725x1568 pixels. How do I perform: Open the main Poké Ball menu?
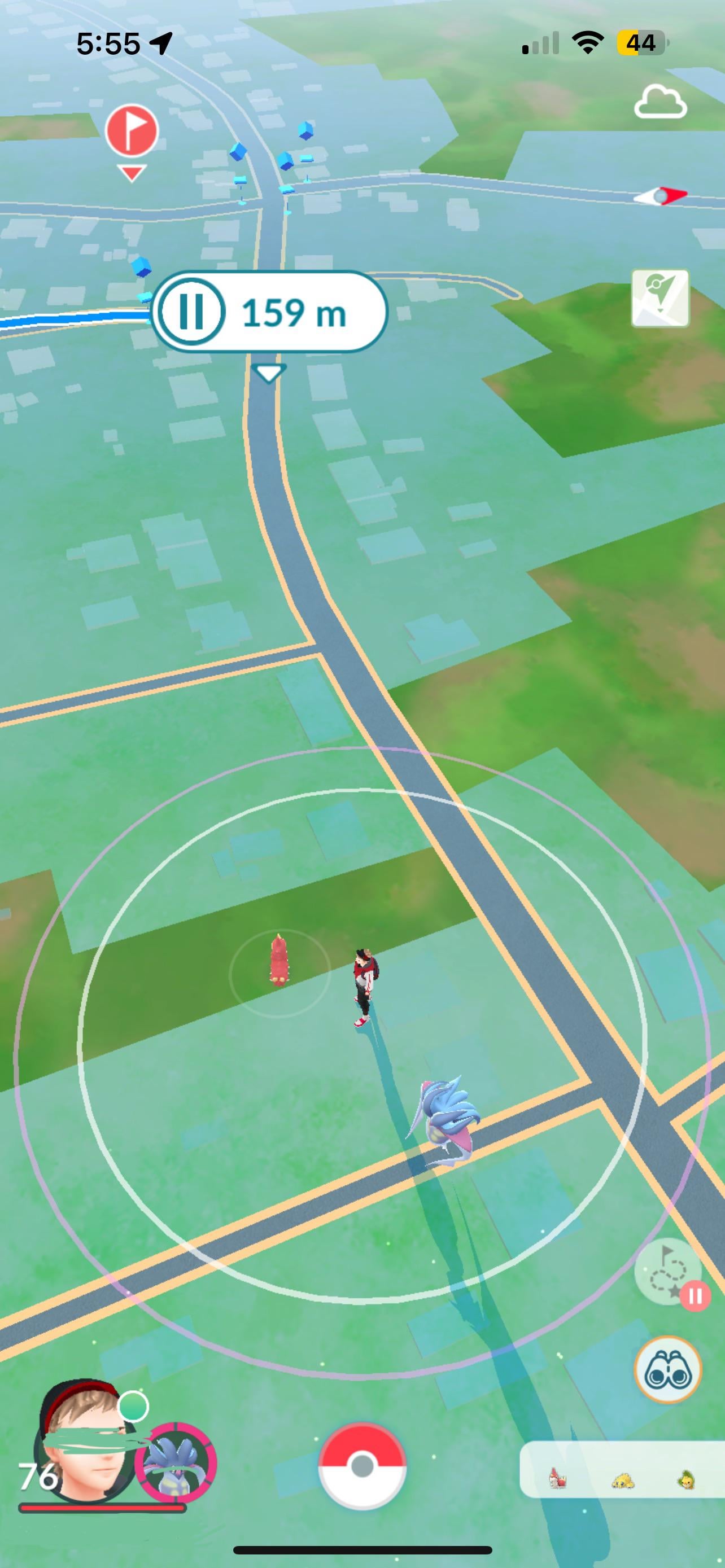point(362,1466)
